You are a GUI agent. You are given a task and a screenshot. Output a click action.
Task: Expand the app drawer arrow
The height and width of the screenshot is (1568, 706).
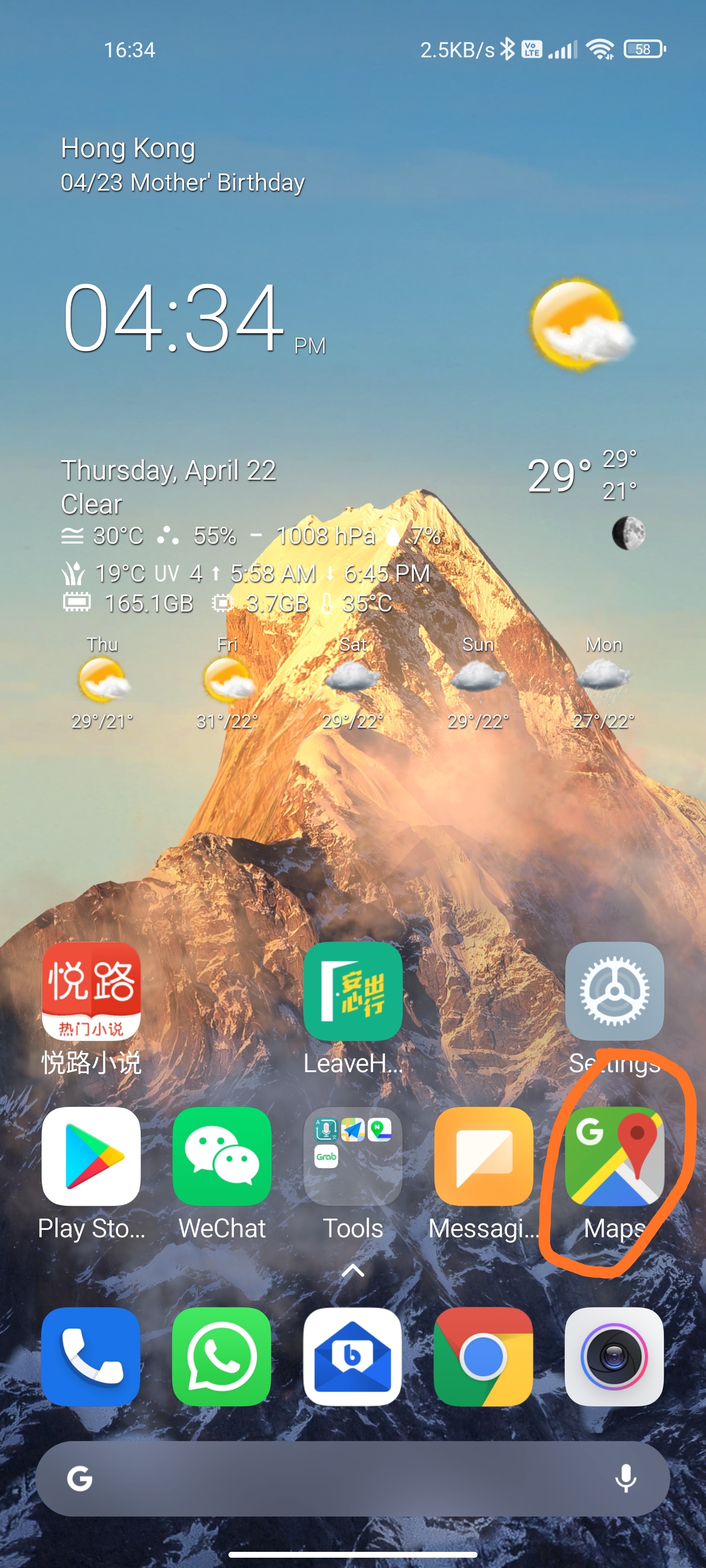[353, 1271]
